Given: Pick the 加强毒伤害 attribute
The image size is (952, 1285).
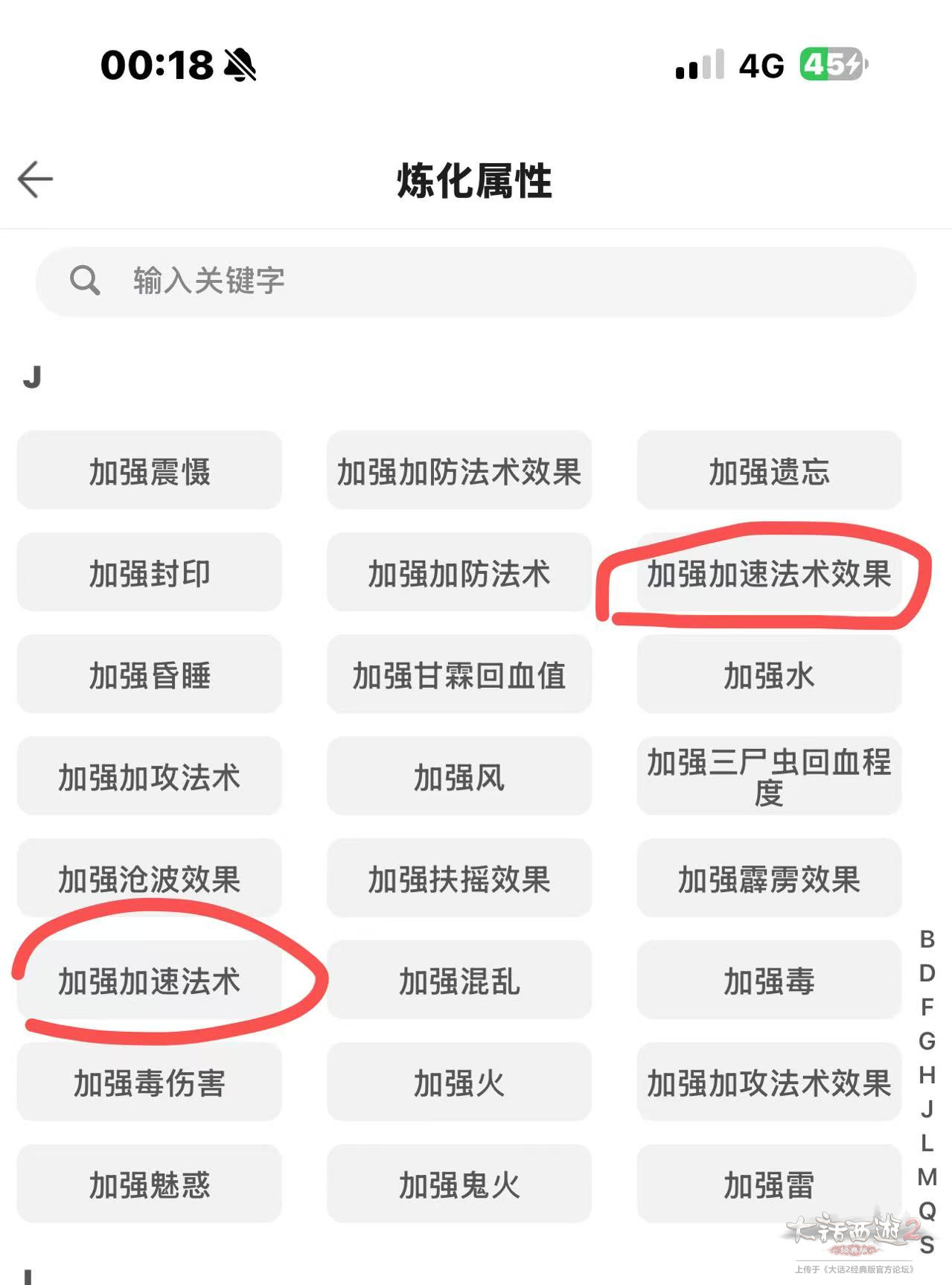Looking at the screenshot, I should (x=149, y=1083).
